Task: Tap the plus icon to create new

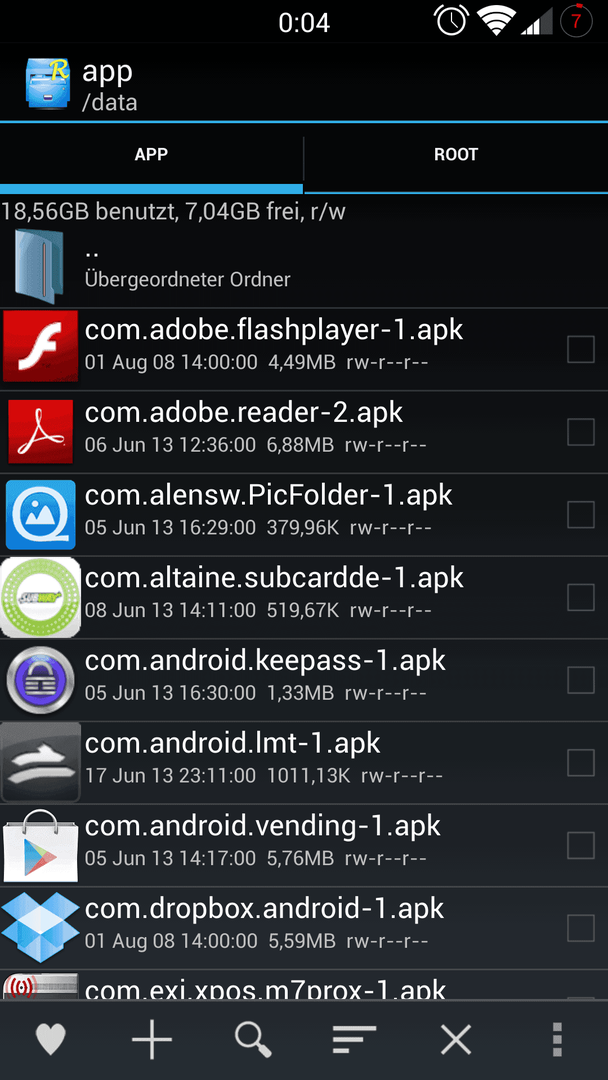Action: pyautogui.click(x=151, y=1039)
